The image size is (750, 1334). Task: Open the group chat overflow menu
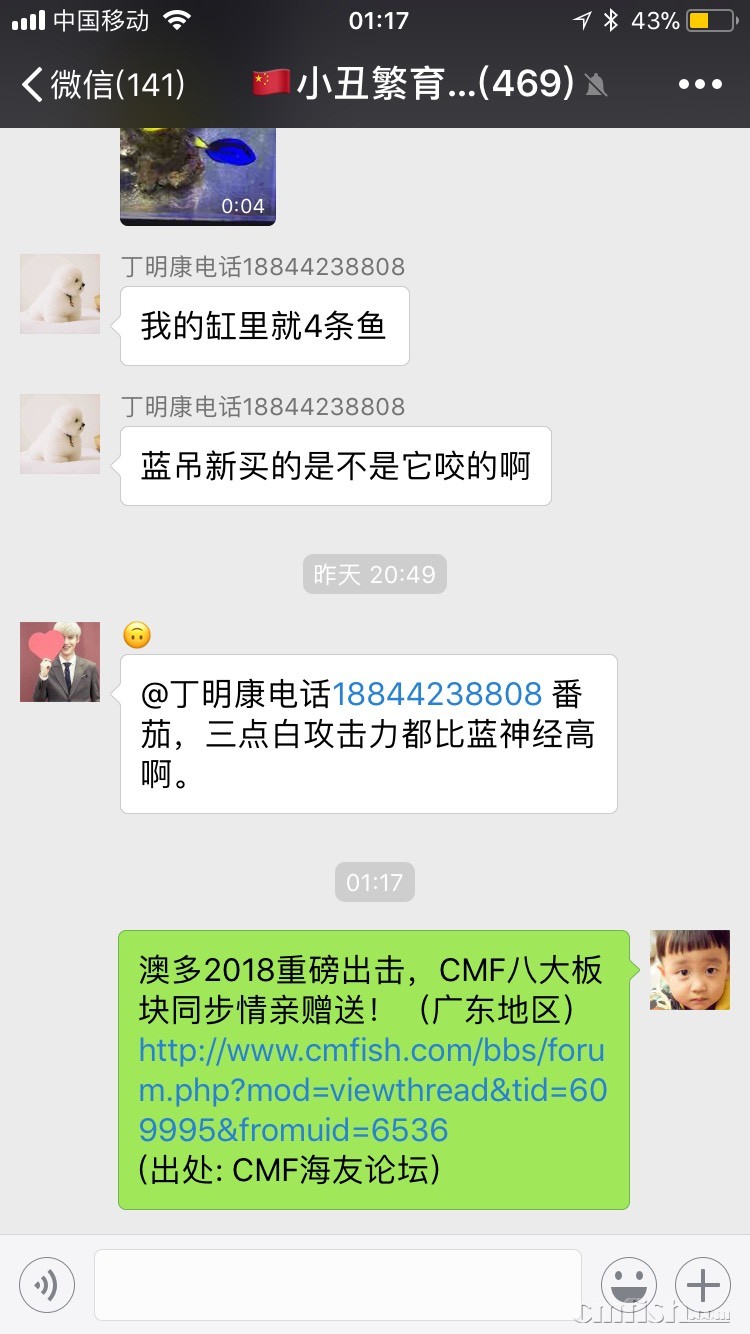click(x=699, y=84)
